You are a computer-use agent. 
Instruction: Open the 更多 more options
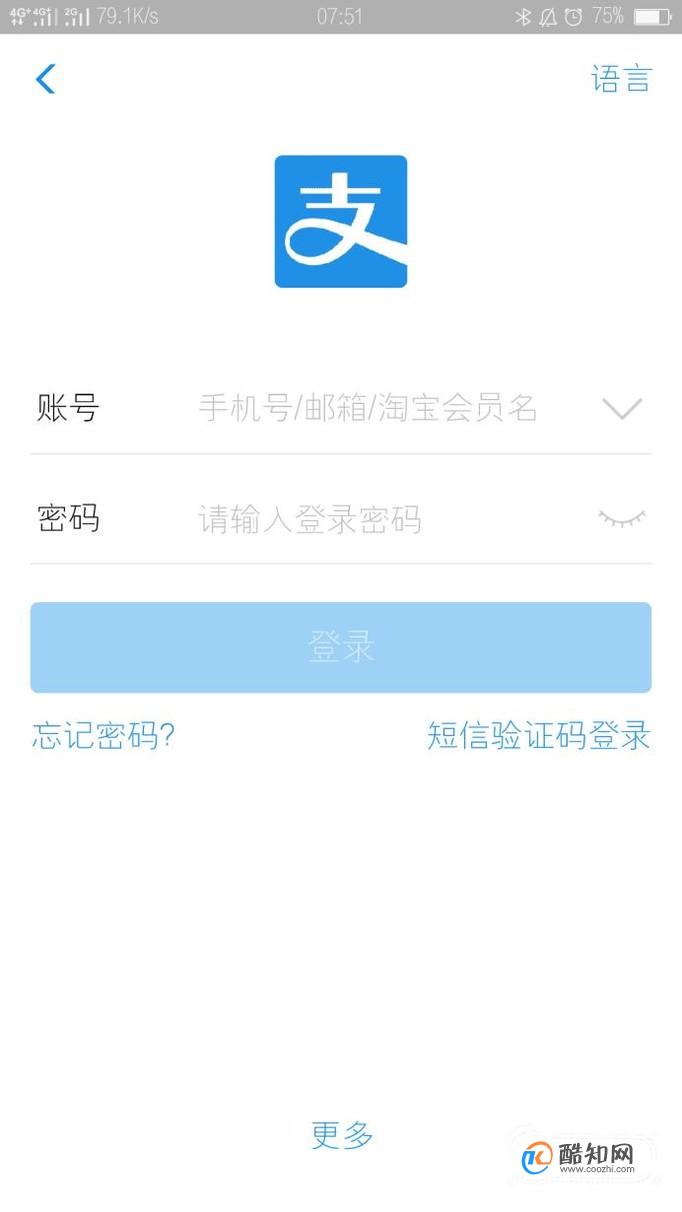click(342, 1135)
